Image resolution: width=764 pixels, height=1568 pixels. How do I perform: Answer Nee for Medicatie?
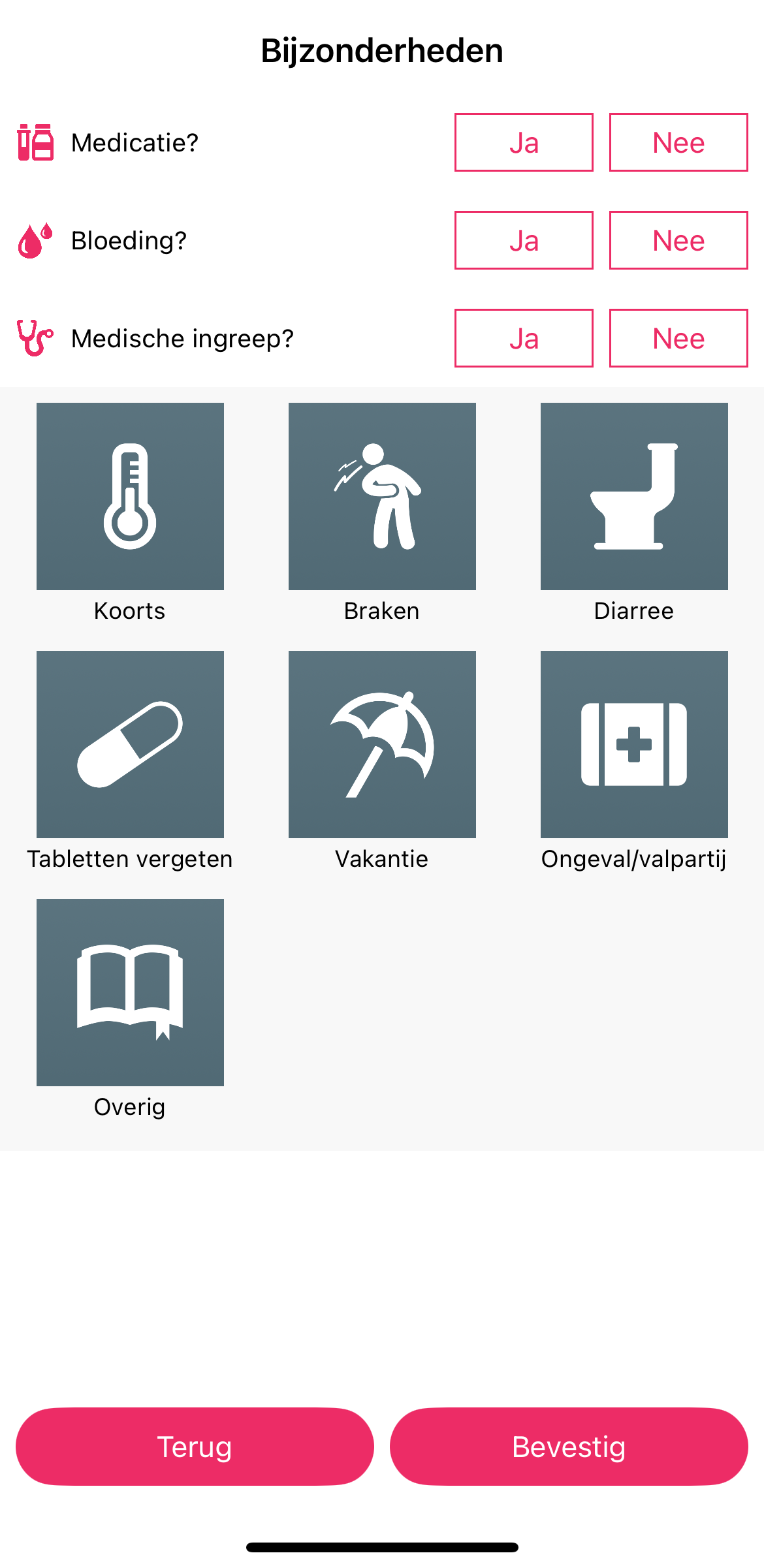[678, 142]
